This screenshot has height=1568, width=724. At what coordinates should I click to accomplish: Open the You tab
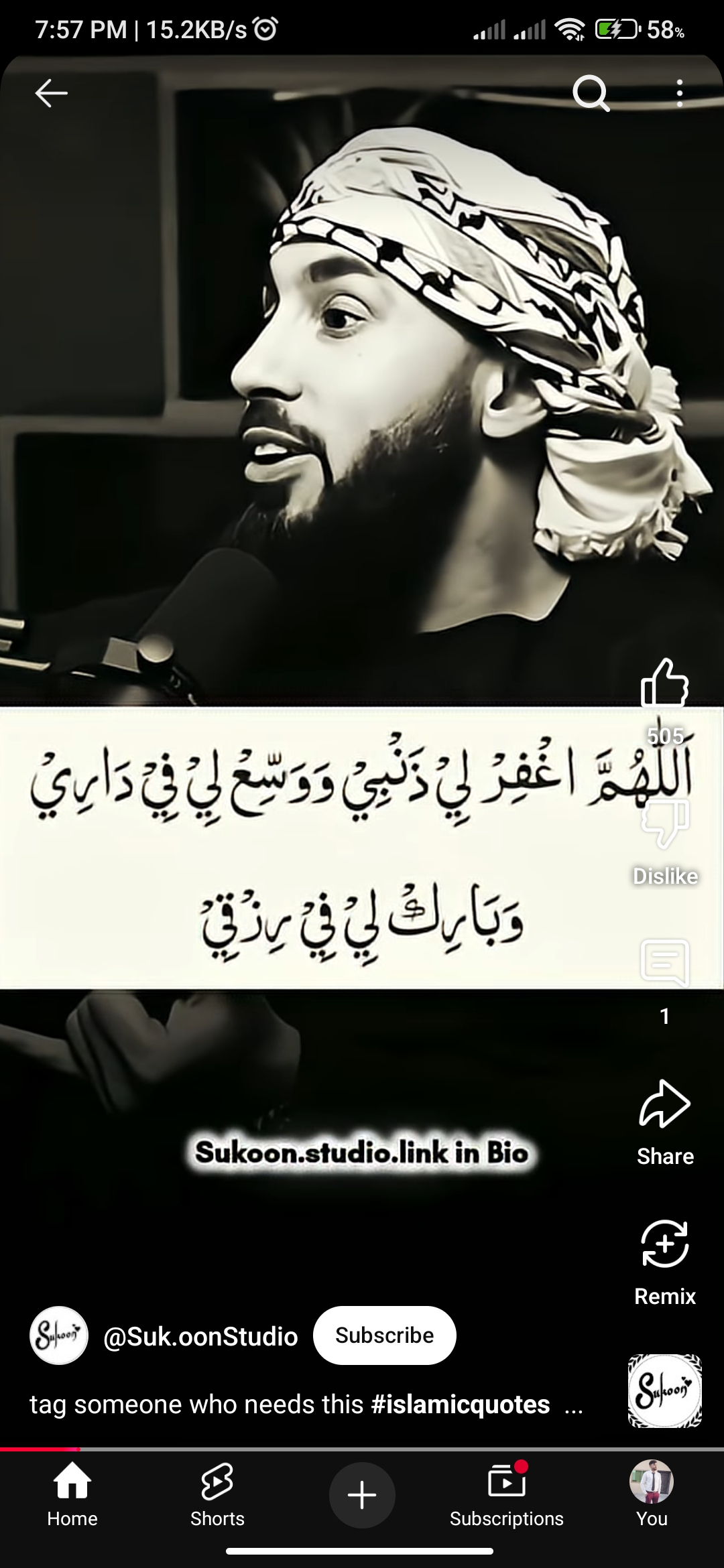pos(652,1495)
